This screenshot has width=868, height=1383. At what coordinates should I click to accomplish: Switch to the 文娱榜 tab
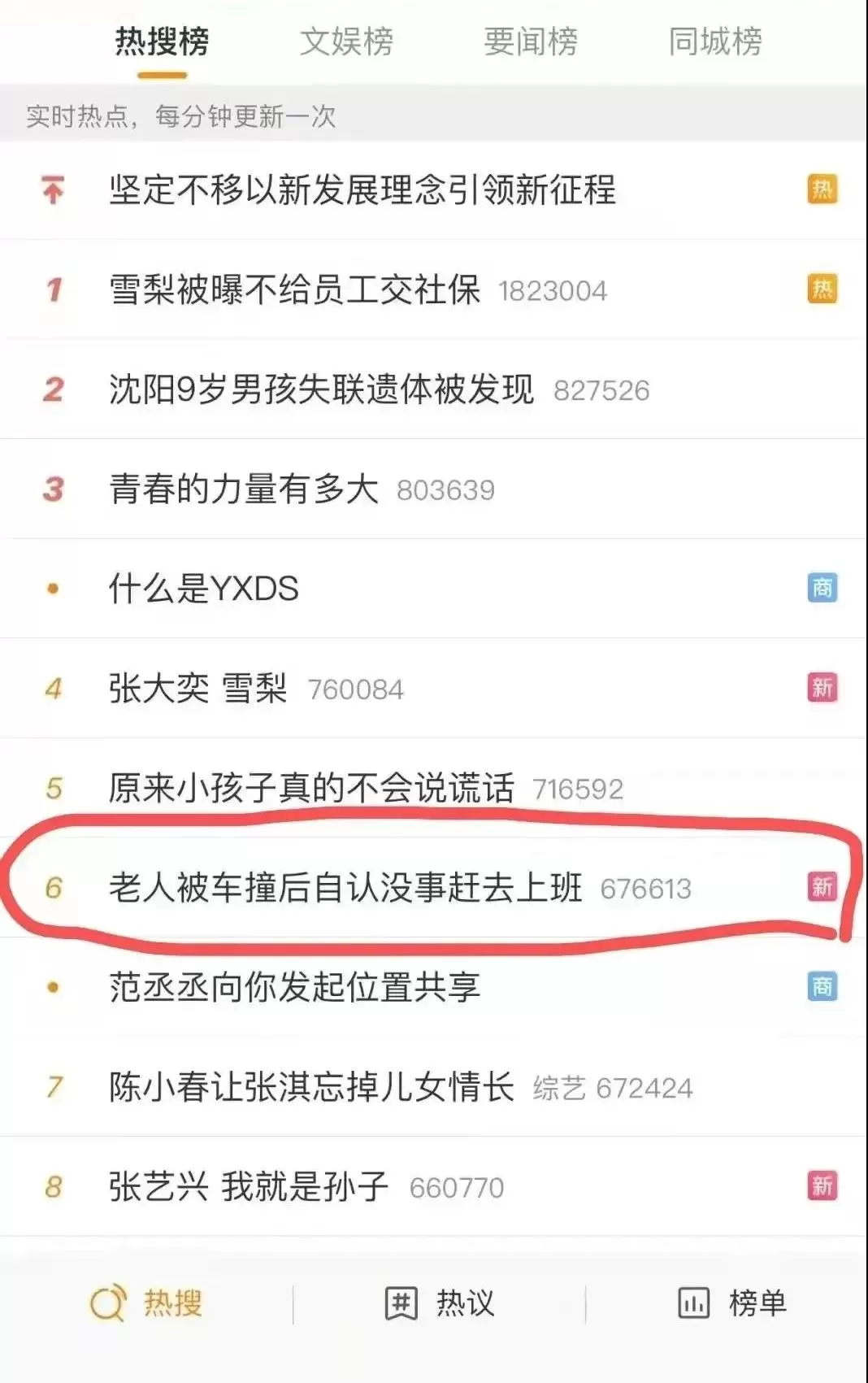[x=346, y=41]
